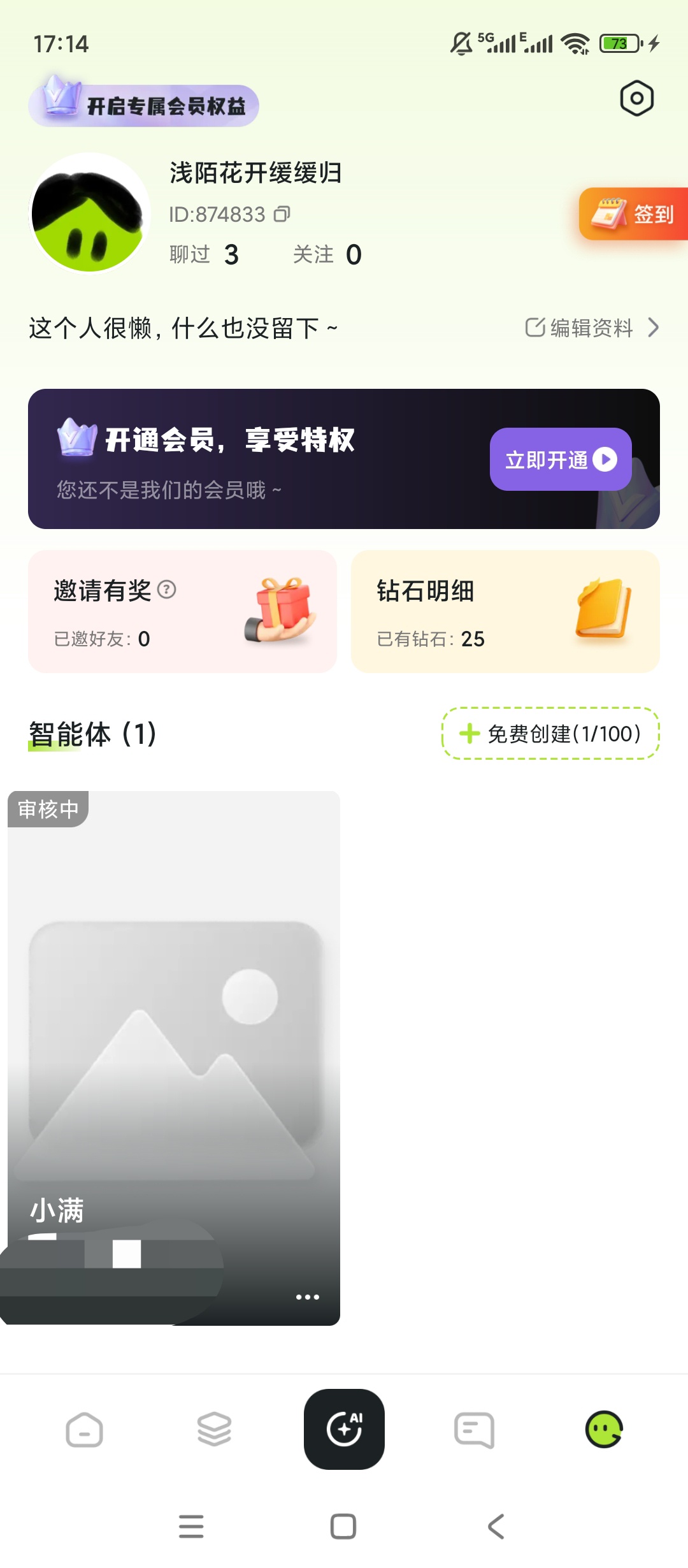Tap the question mark beside 邀请有奖
Image resolution: width=688 pixels, height=1568 pixels.
point(166,591)
